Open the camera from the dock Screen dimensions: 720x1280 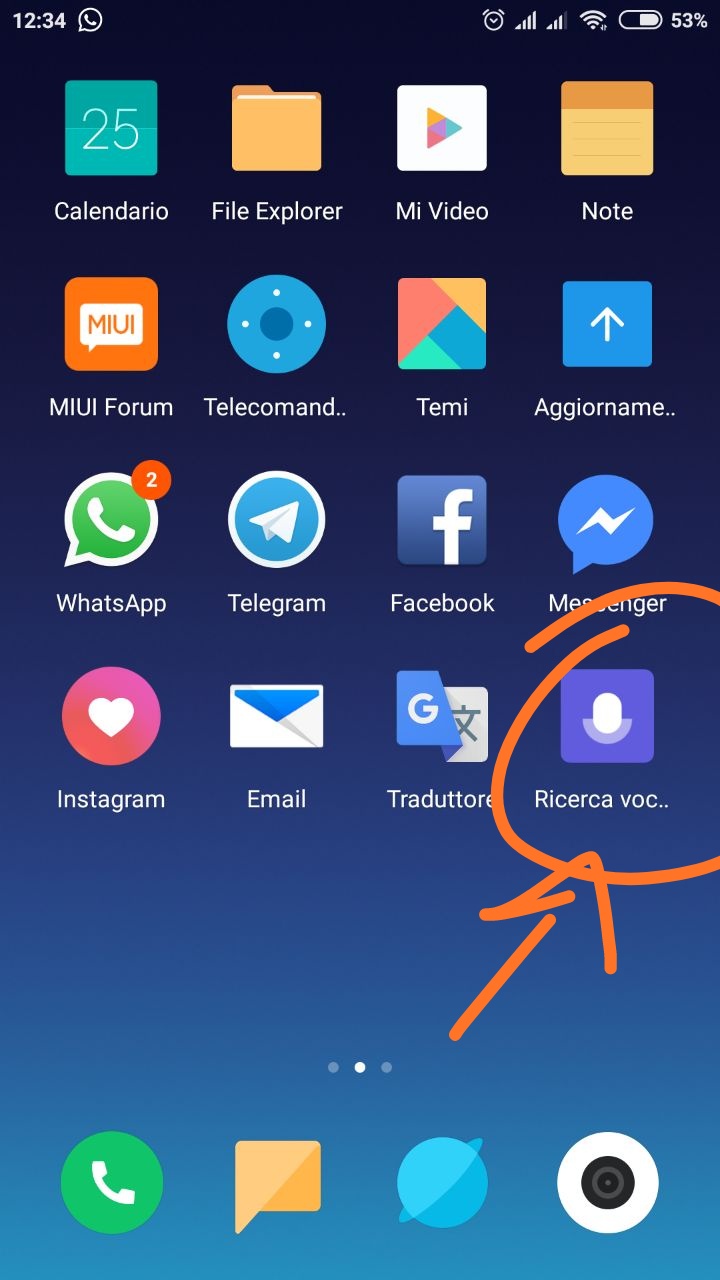(607, 1183)
